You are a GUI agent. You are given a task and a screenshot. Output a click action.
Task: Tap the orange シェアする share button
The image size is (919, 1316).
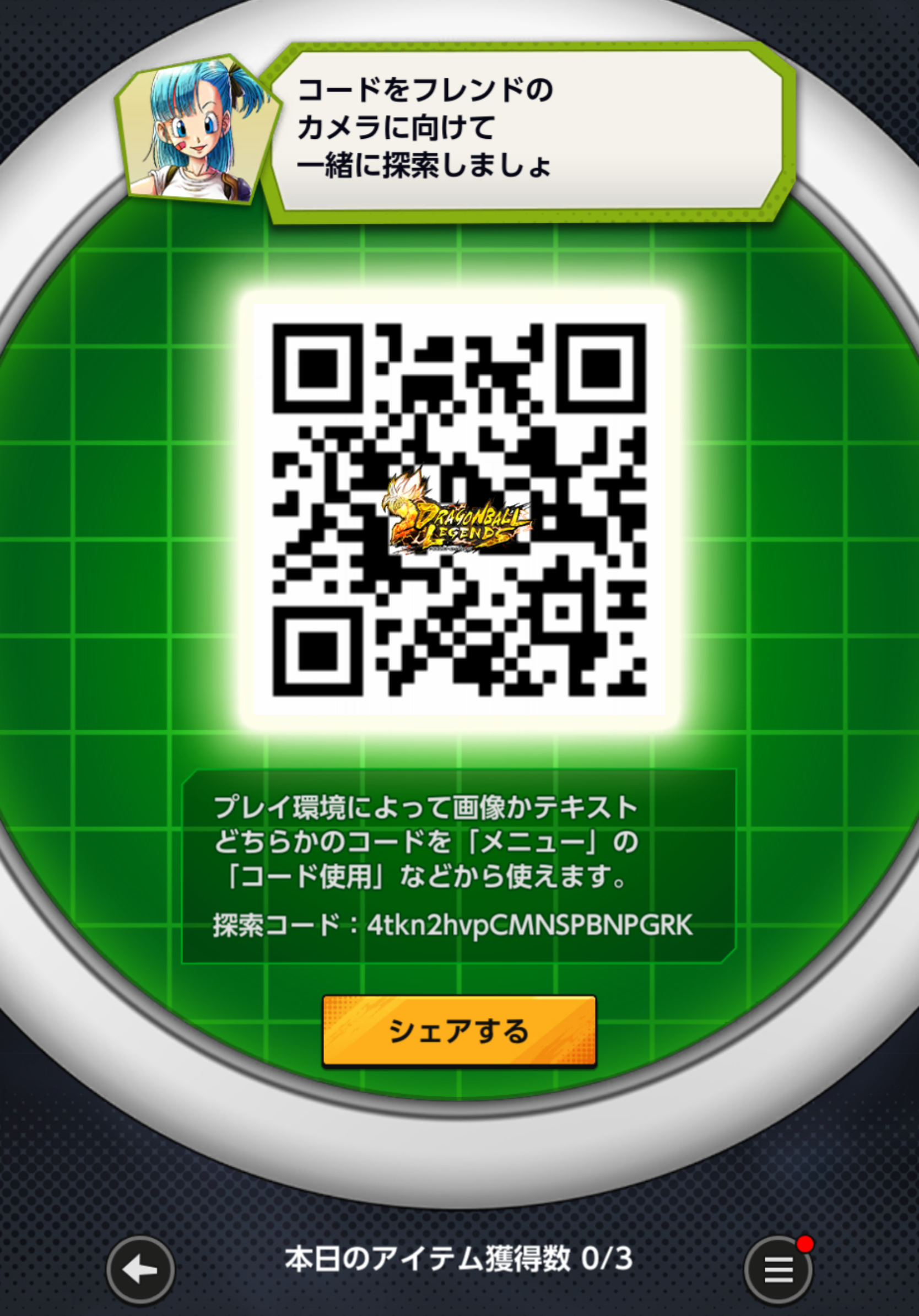459,1031
